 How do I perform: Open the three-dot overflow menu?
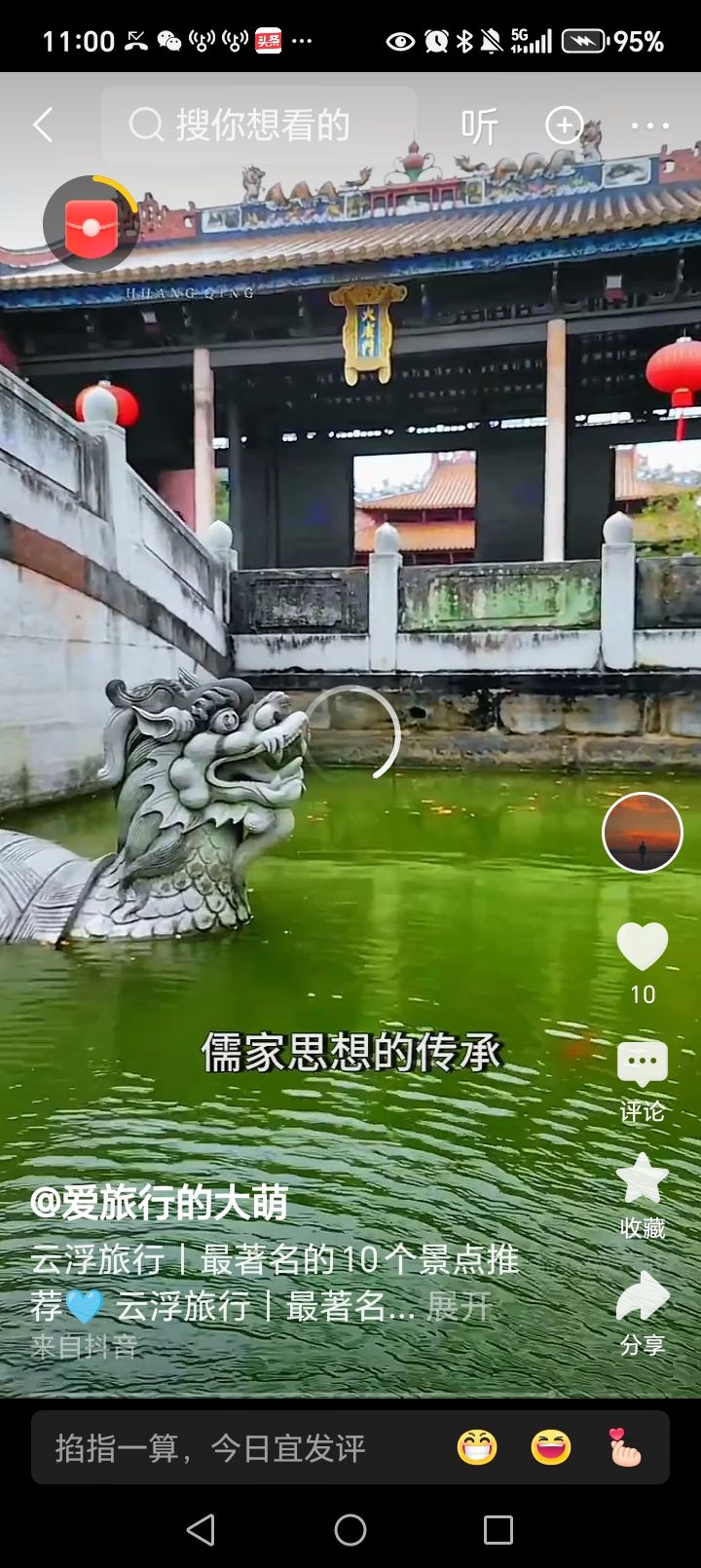[x=649, y=126]
